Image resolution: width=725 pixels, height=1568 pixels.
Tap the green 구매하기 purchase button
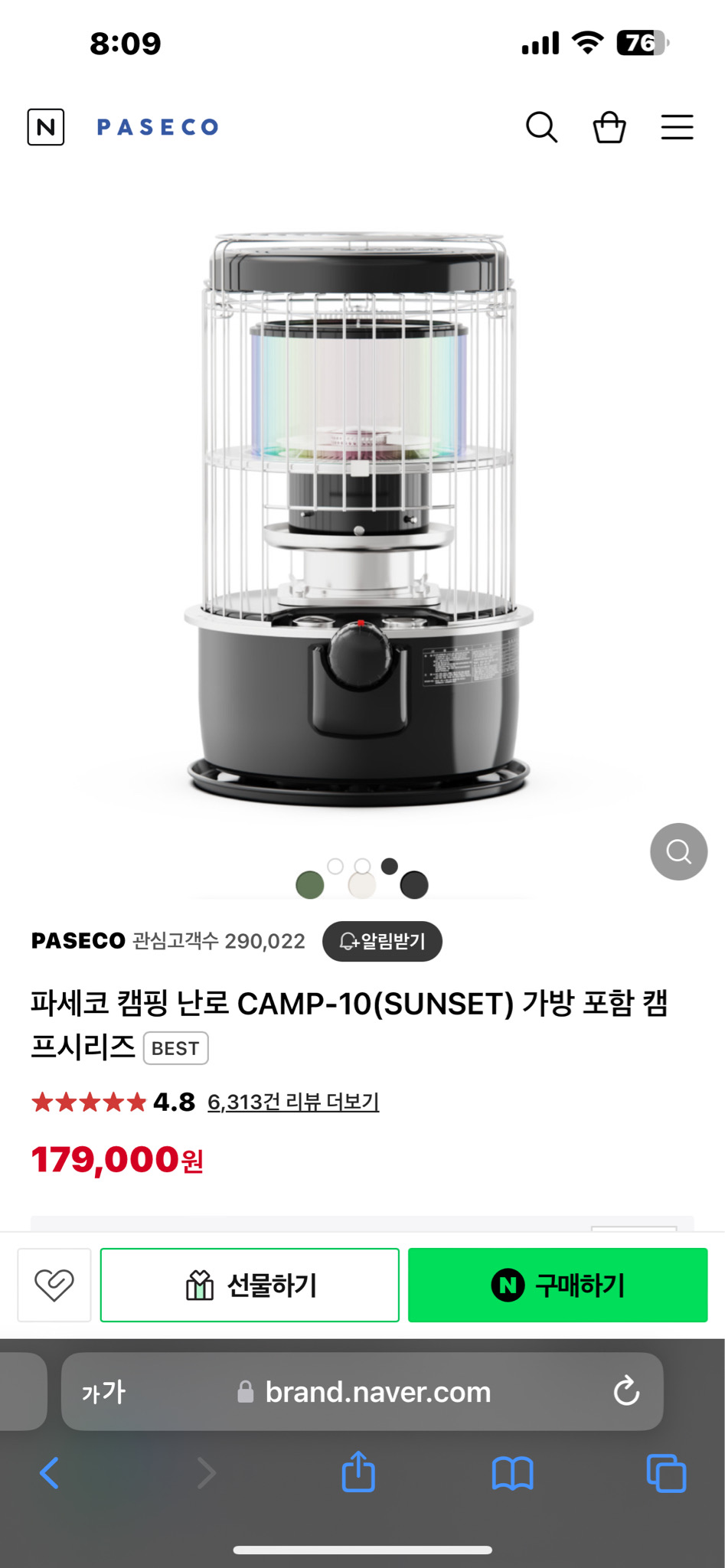click(x=557, y=1285)
